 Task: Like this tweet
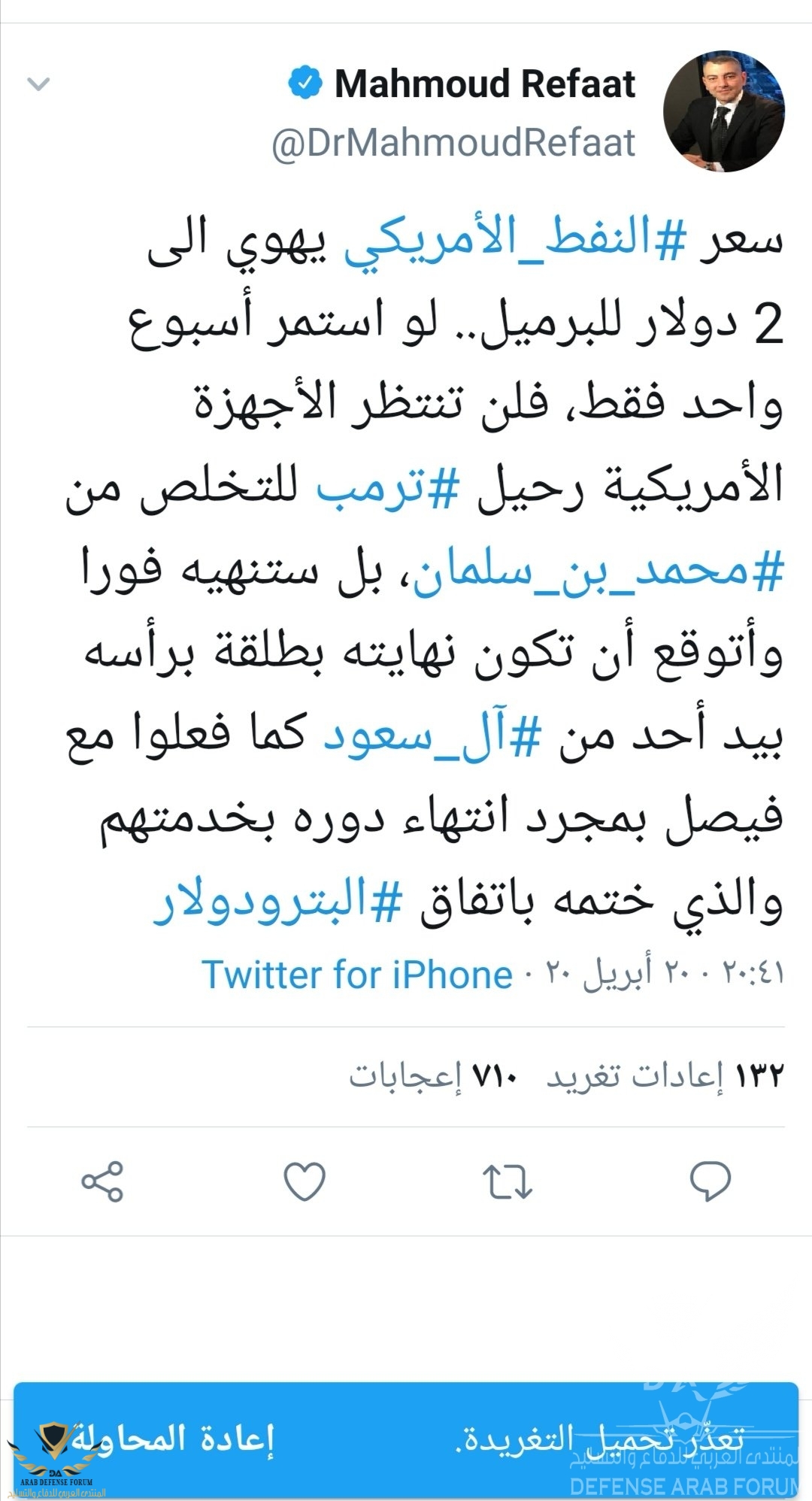(x=304, y=1181)
